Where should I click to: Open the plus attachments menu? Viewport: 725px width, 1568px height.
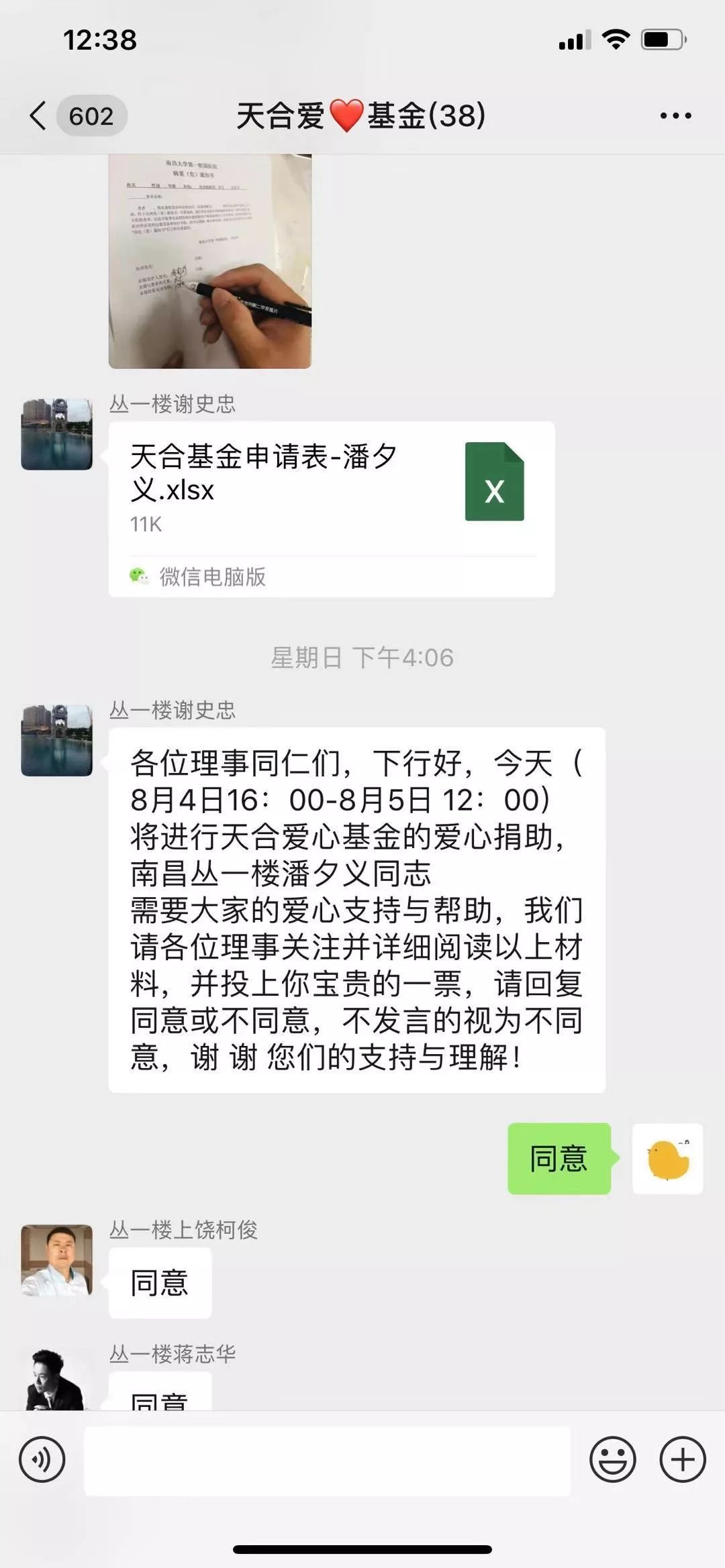(x=683, y=1459)
